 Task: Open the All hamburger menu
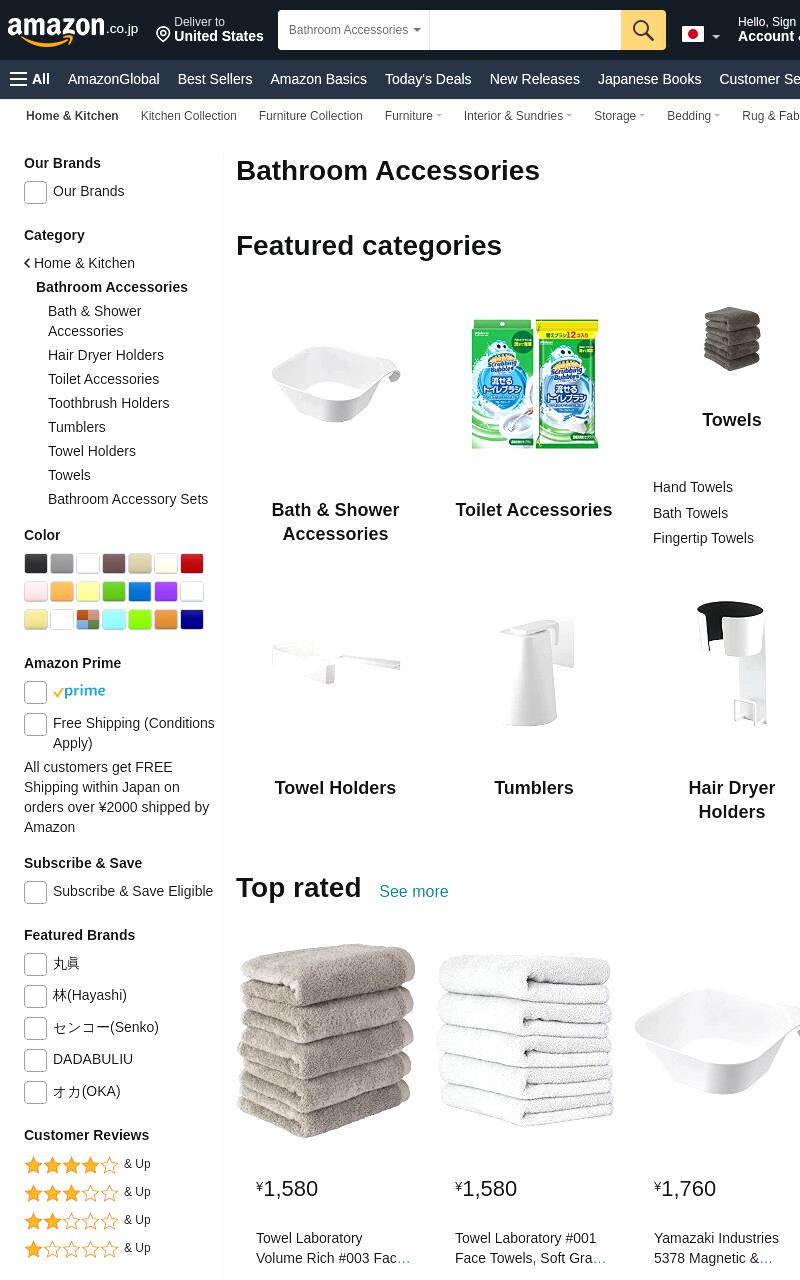tap(30, 79)
